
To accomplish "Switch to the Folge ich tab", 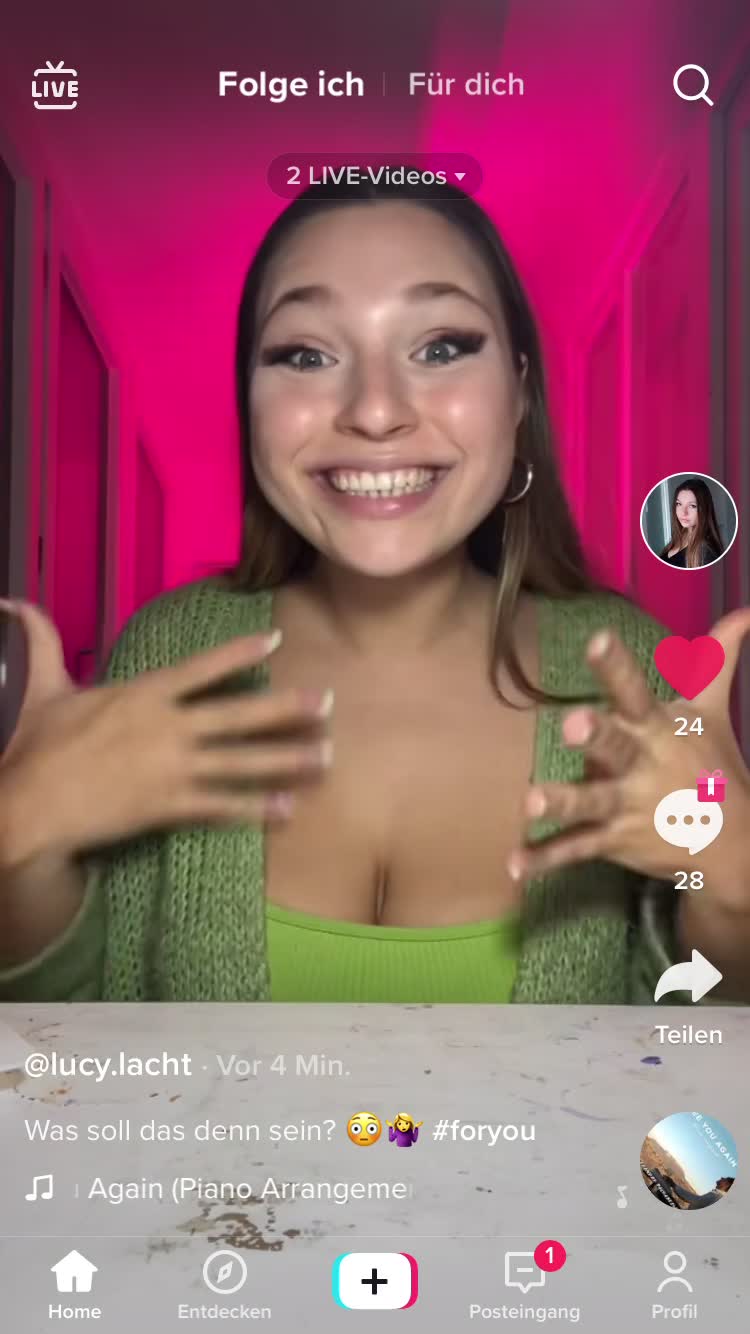I will click(291, 85).
